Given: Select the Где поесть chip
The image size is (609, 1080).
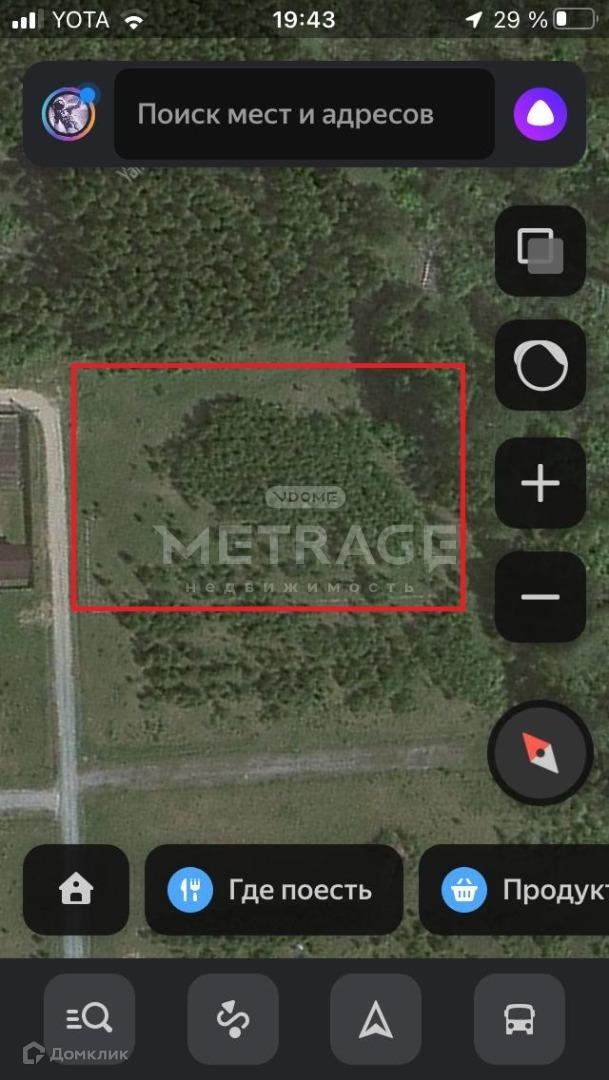Looking at the screenshot, I should point(273,889).
